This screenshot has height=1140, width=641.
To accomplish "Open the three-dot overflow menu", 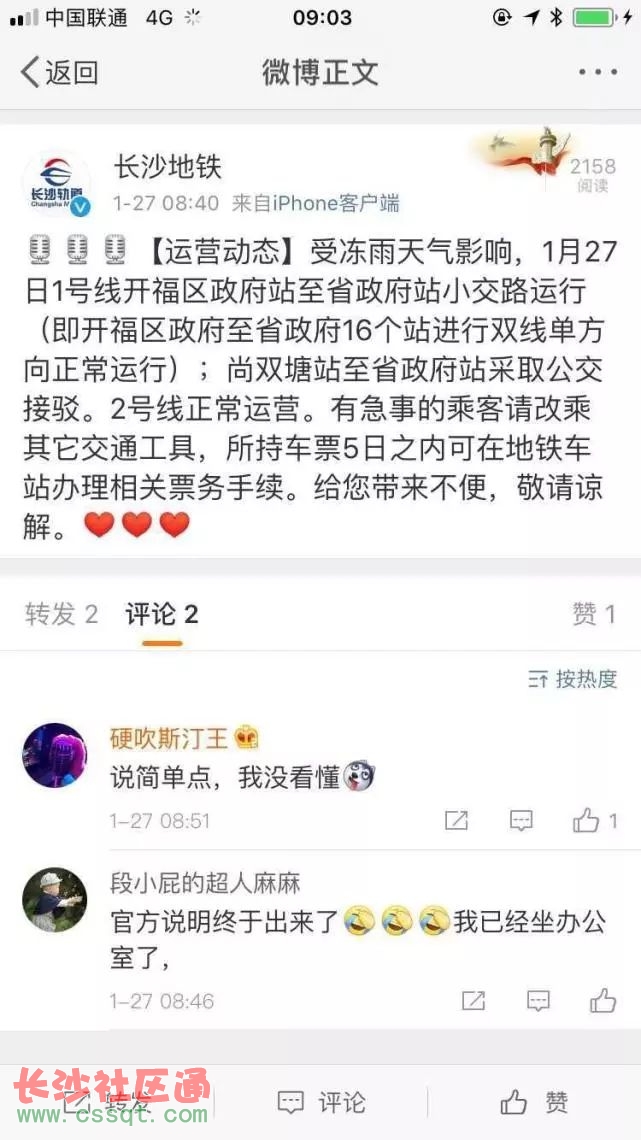I will 598,72.
